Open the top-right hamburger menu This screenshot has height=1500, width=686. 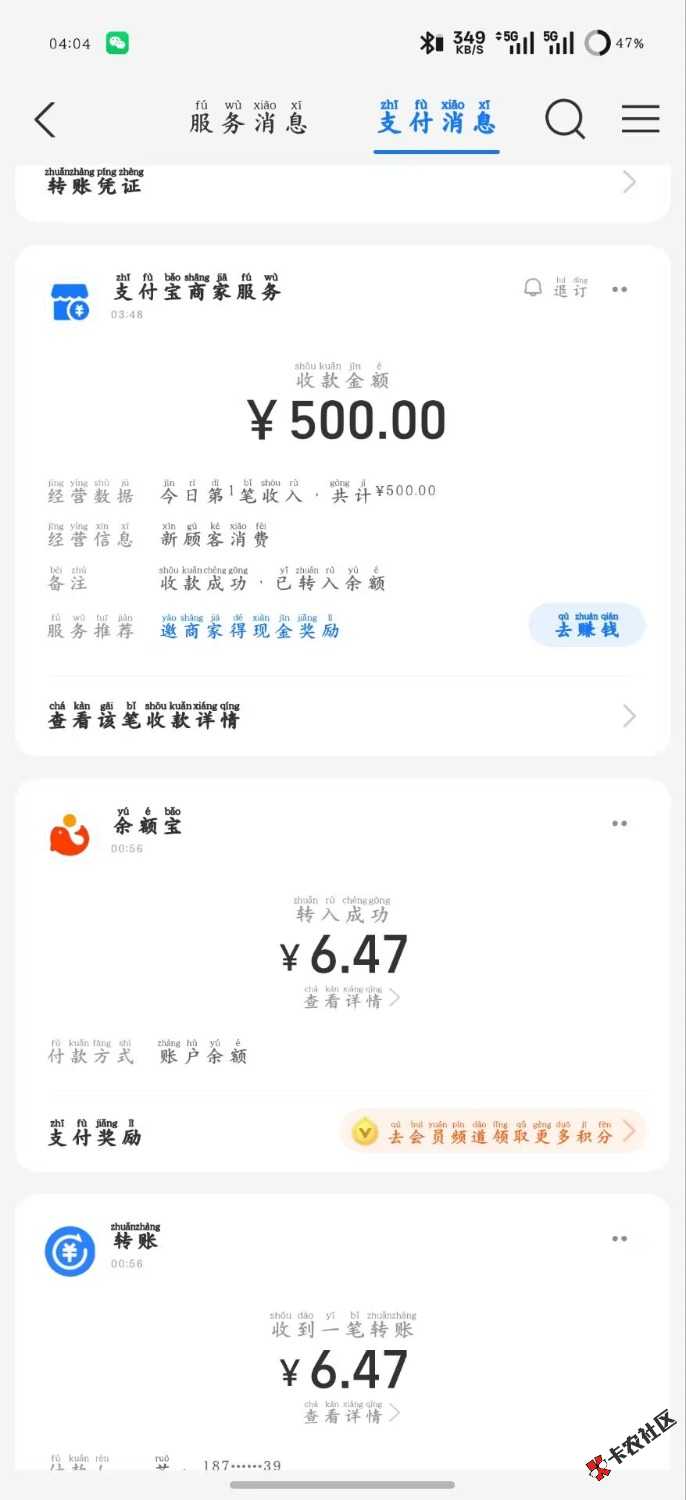(640, 119)
